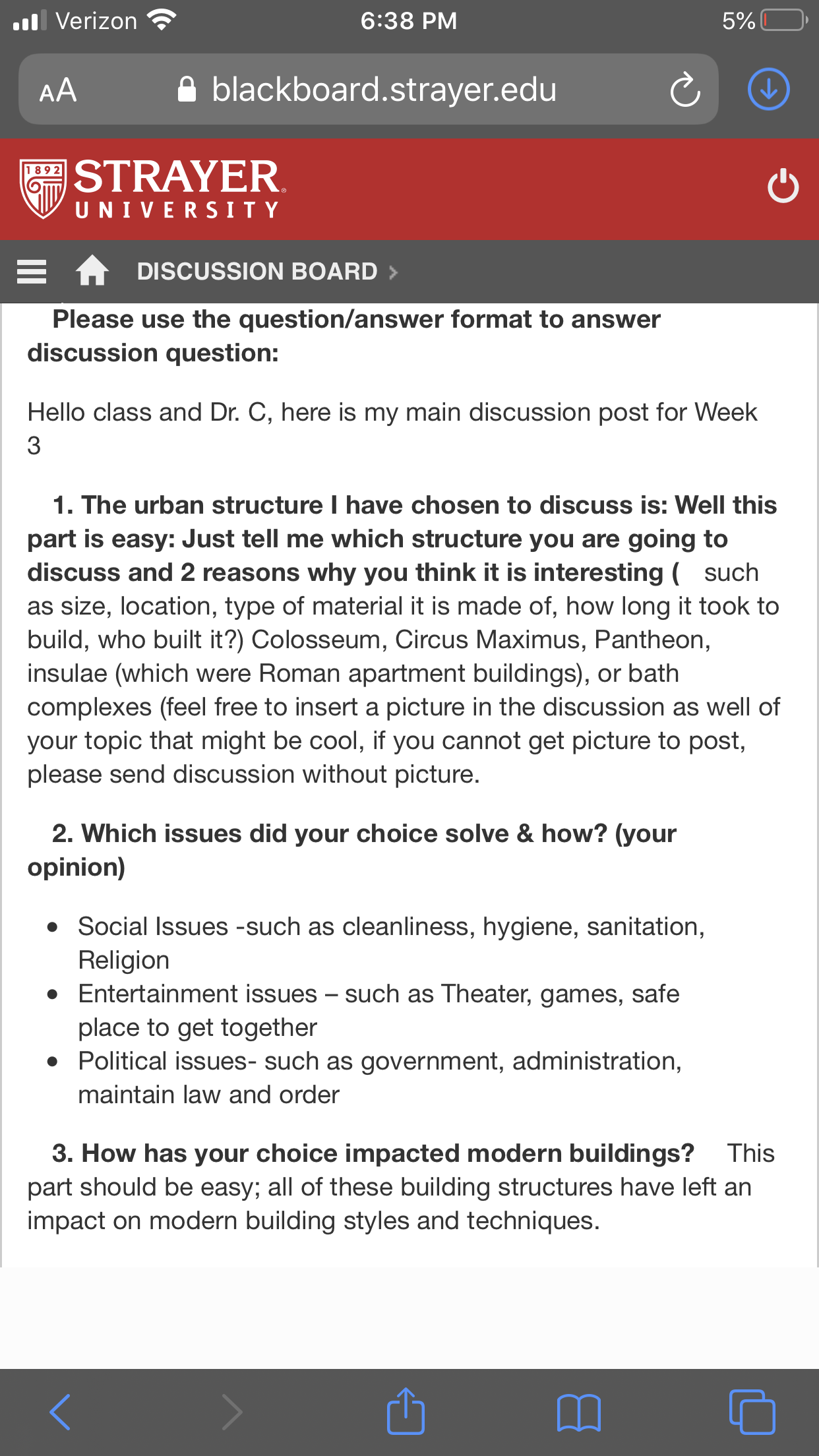Tap the blackboard.strayer.edu address bar

[x=368, y=89]
